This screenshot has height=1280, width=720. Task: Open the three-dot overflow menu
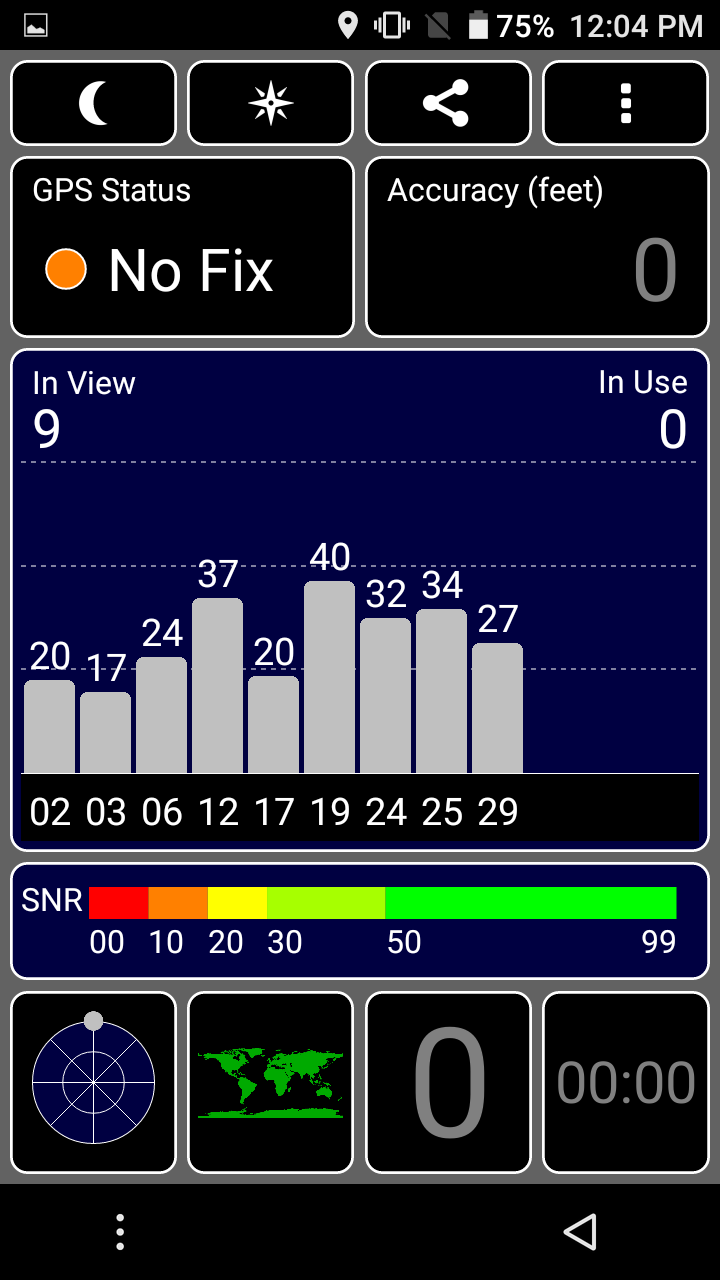tap(626, 103)
